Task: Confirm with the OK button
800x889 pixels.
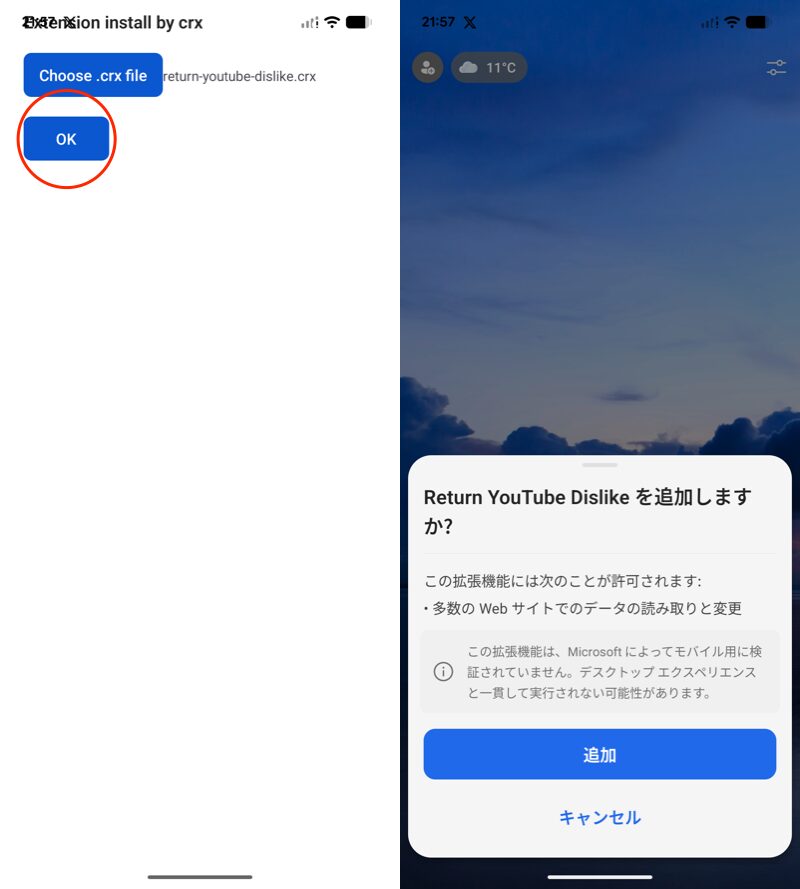Action: tap(66, 139)
